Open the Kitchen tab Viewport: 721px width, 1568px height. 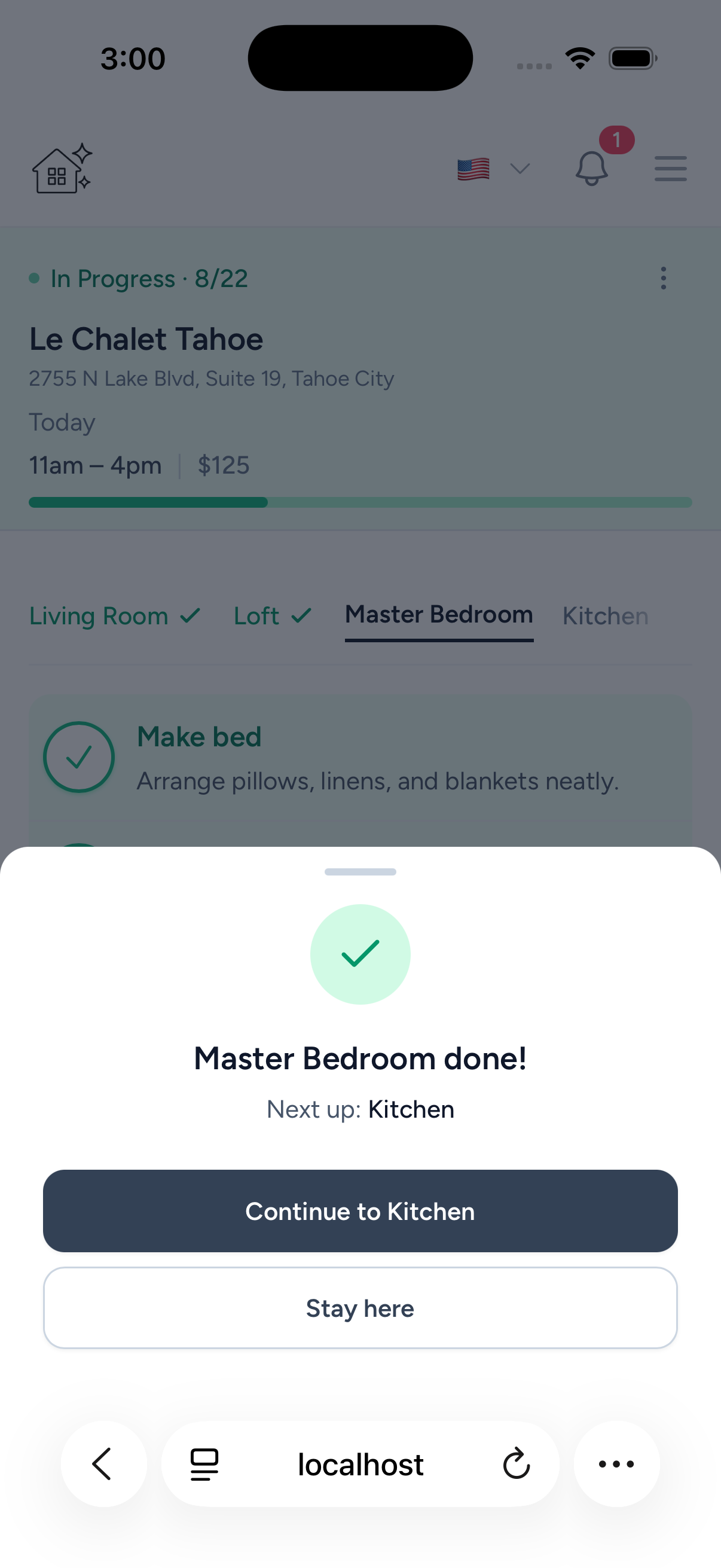coord(605,615)
